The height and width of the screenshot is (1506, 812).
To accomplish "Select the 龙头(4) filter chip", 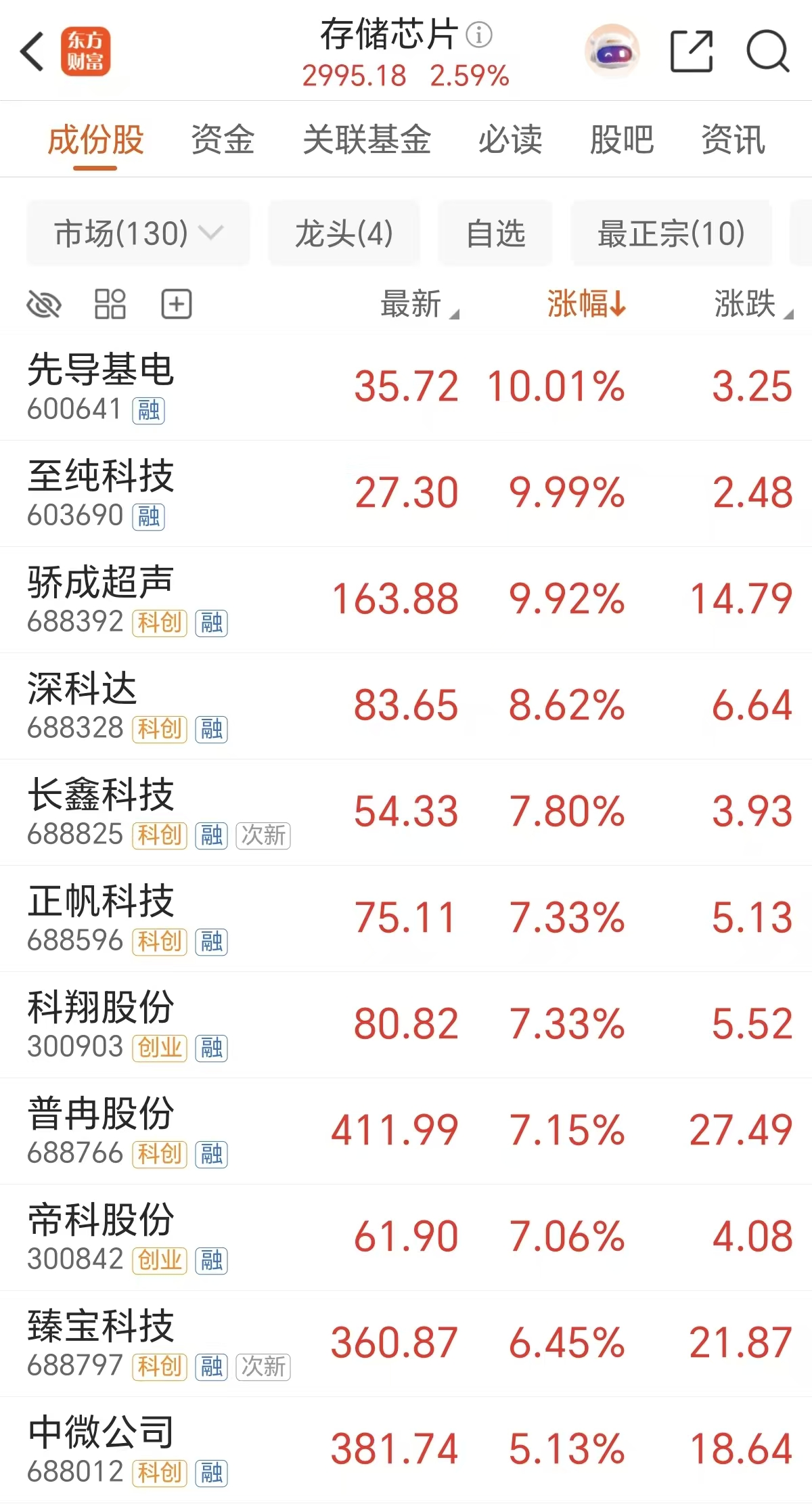I will pyautogui.click(x=344, y=233).
